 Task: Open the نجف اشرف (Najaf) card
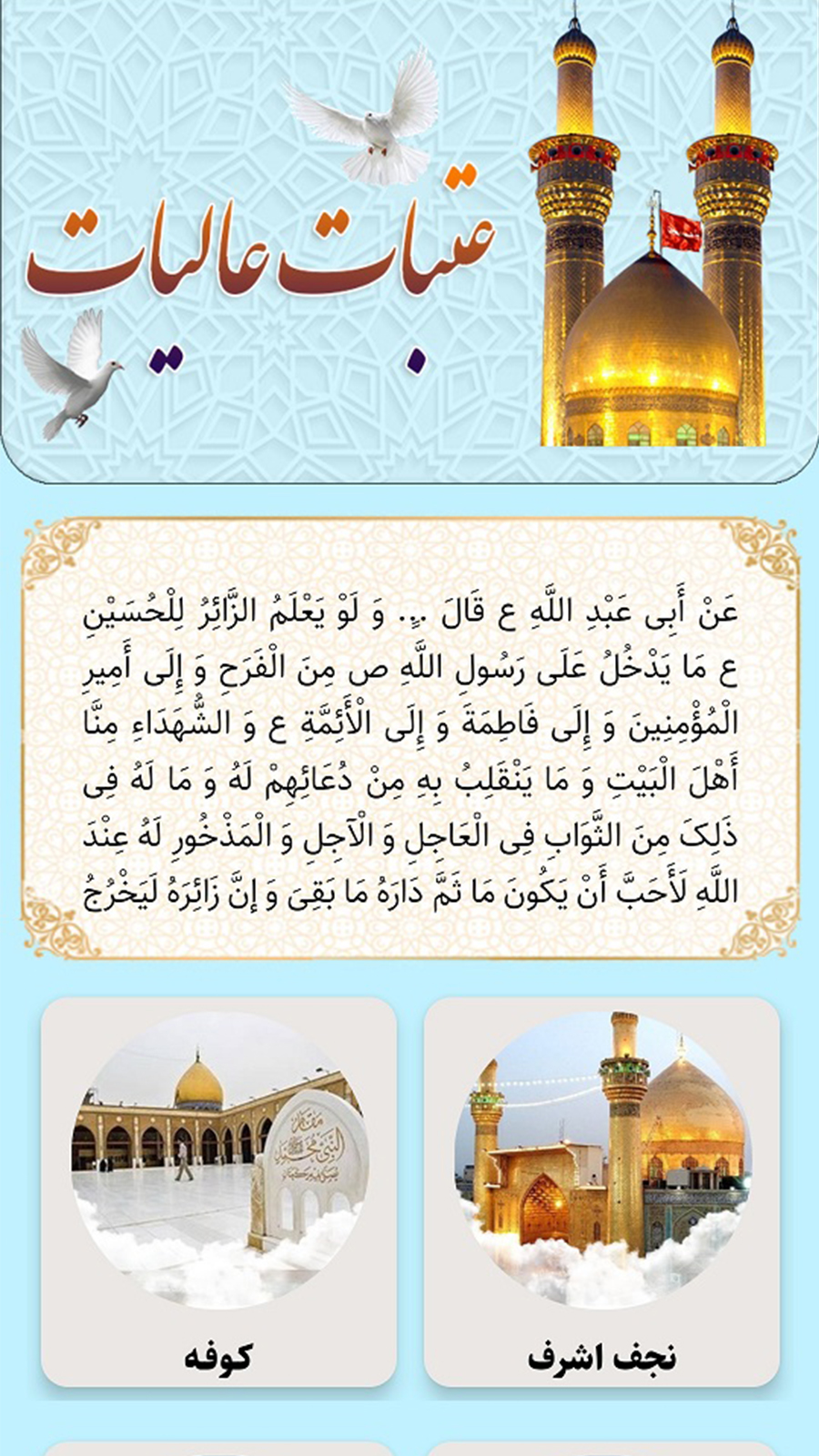(602, 1192)
